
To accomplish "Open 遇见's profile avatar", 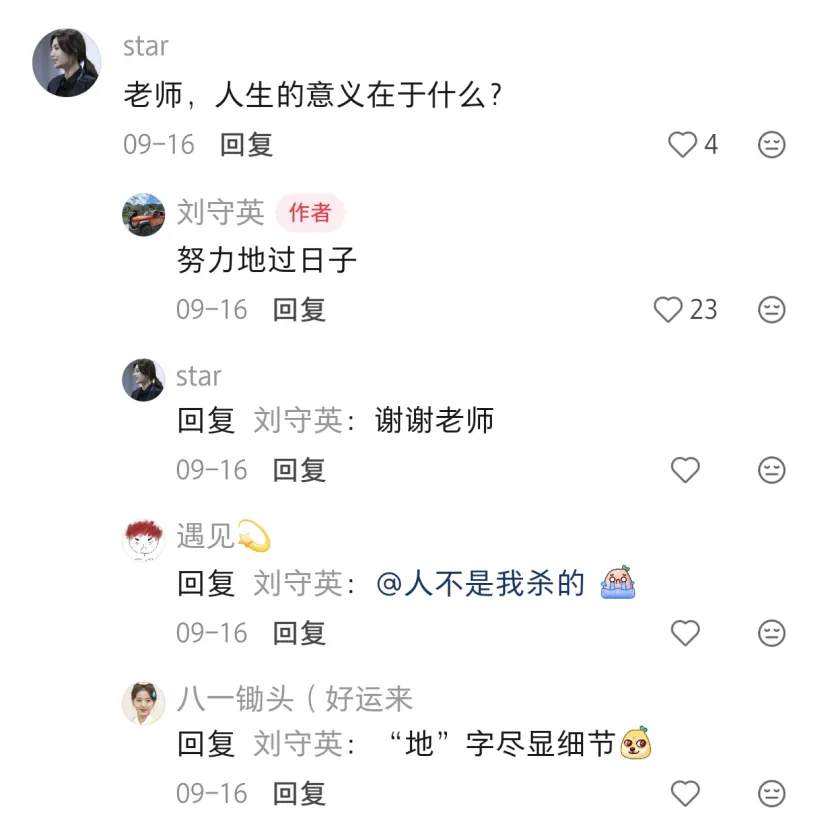I will pyautogui.click(x=143, y=540).
